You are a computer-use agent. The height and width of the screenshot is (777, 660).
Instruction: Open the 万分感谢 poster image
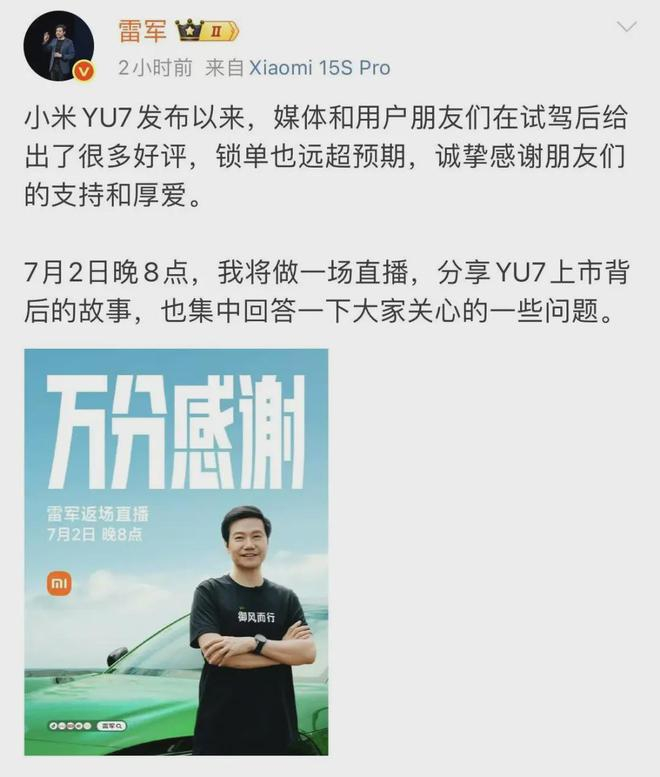176,551
